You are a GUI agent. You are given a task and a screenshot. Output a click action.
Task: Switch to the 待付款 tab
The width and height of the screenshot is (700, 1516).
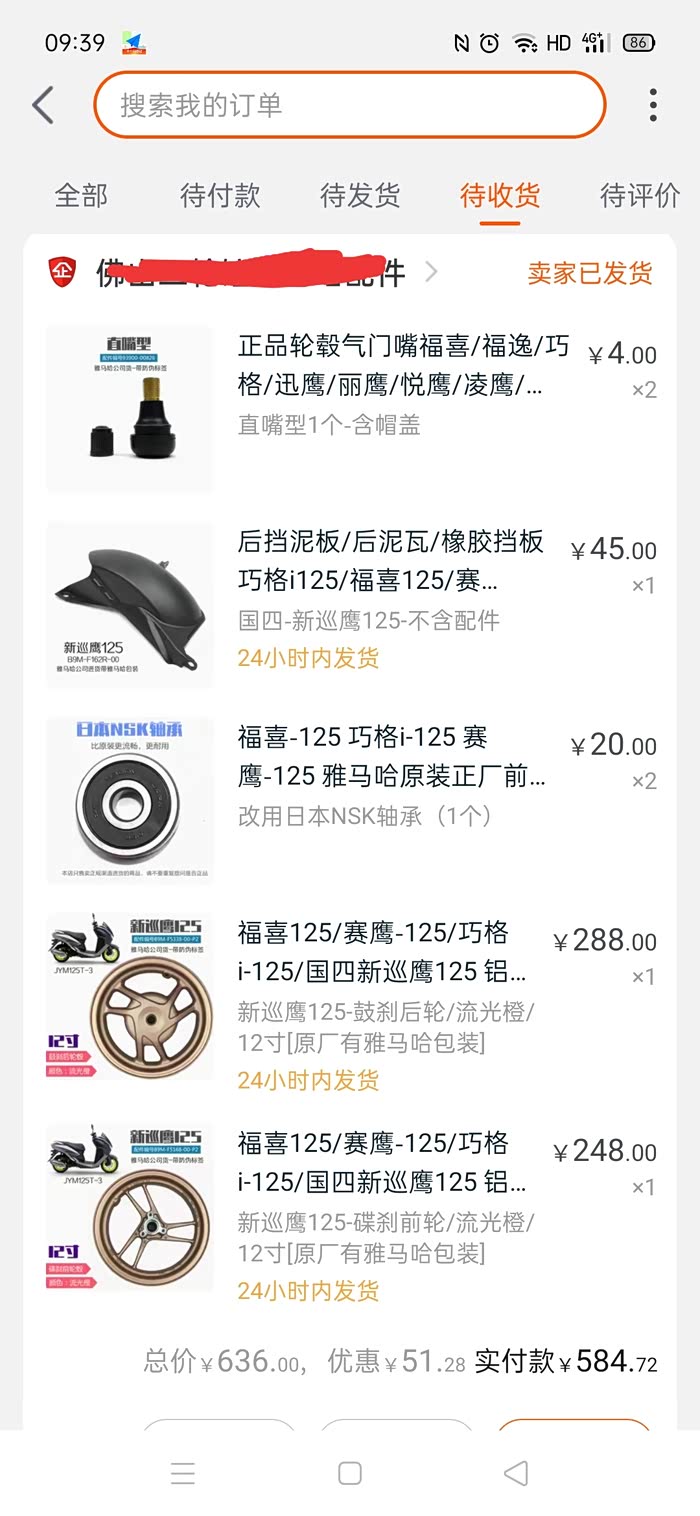click(220, 195)
